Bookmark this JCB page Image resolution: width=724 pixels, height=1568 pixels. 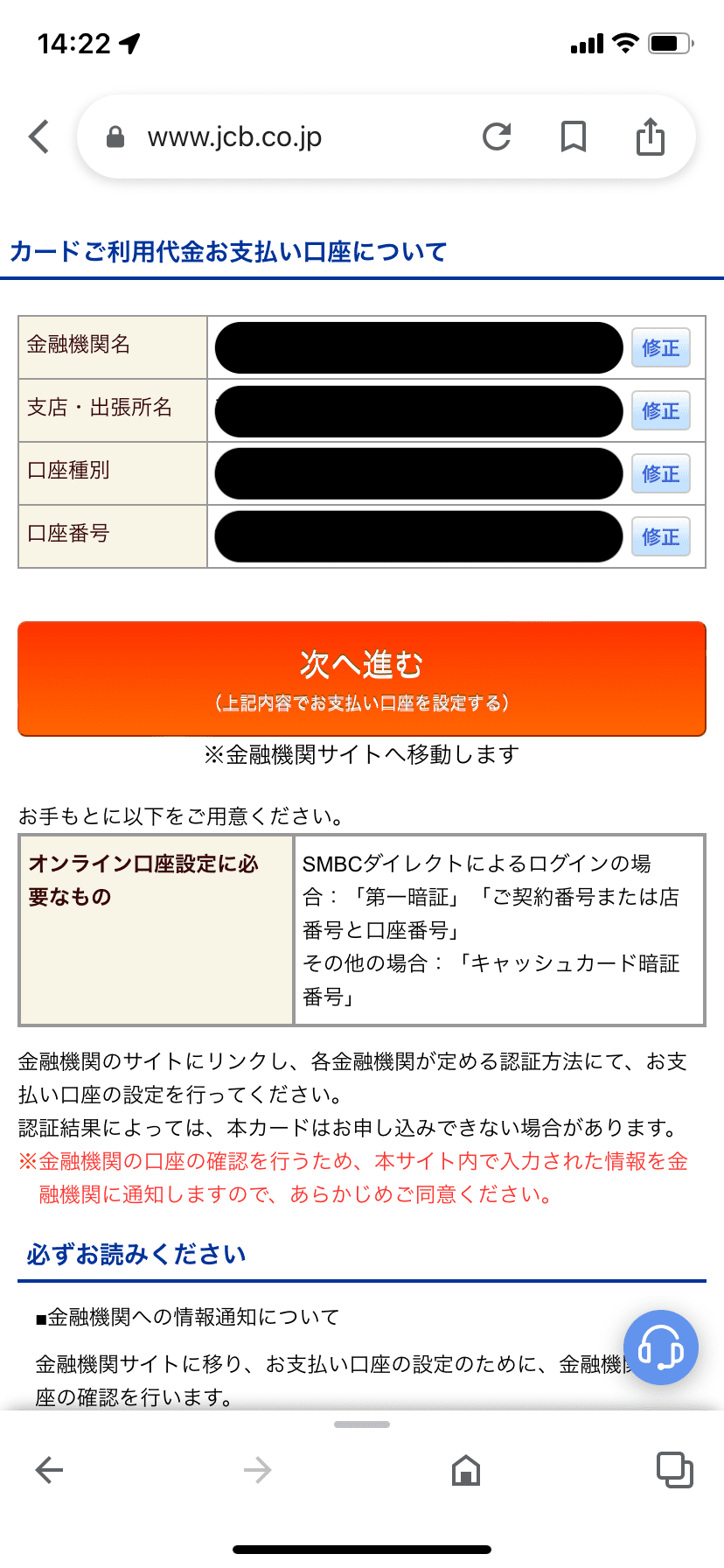tap(574, 136)
